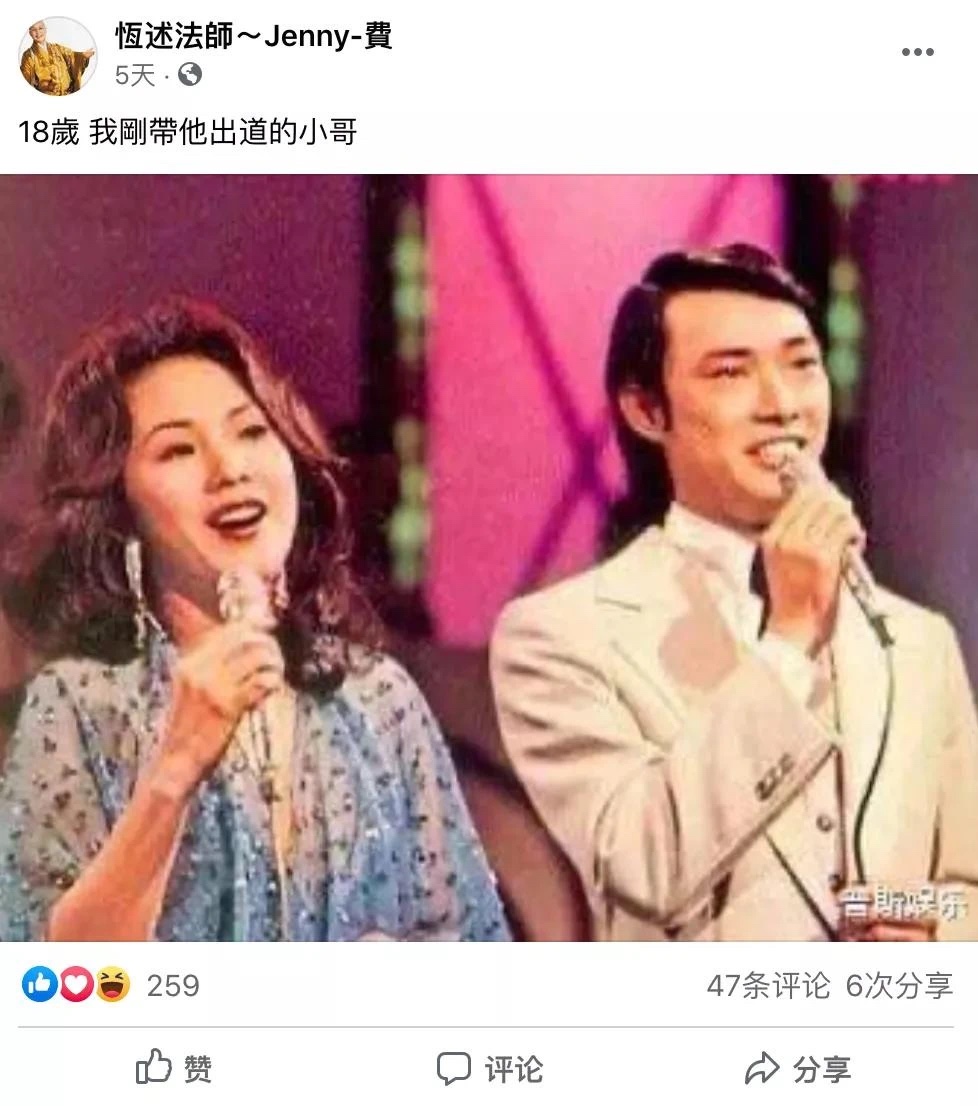Like the post with 赞 button

pyautogui.click(x=174, y=1069)
